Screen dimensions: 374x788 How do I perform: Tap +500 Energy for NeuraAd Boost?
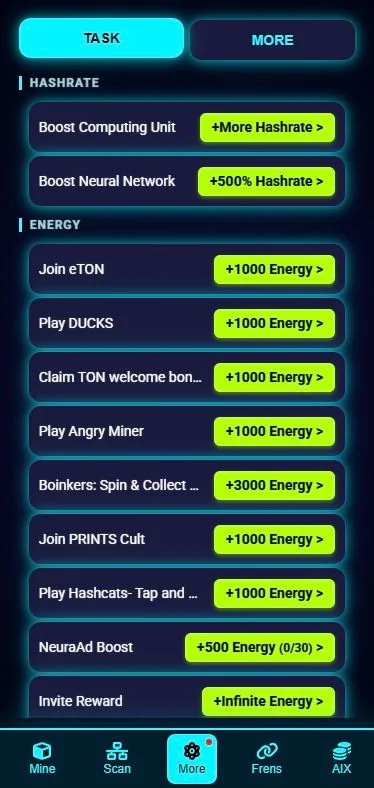tap(260, 647)
